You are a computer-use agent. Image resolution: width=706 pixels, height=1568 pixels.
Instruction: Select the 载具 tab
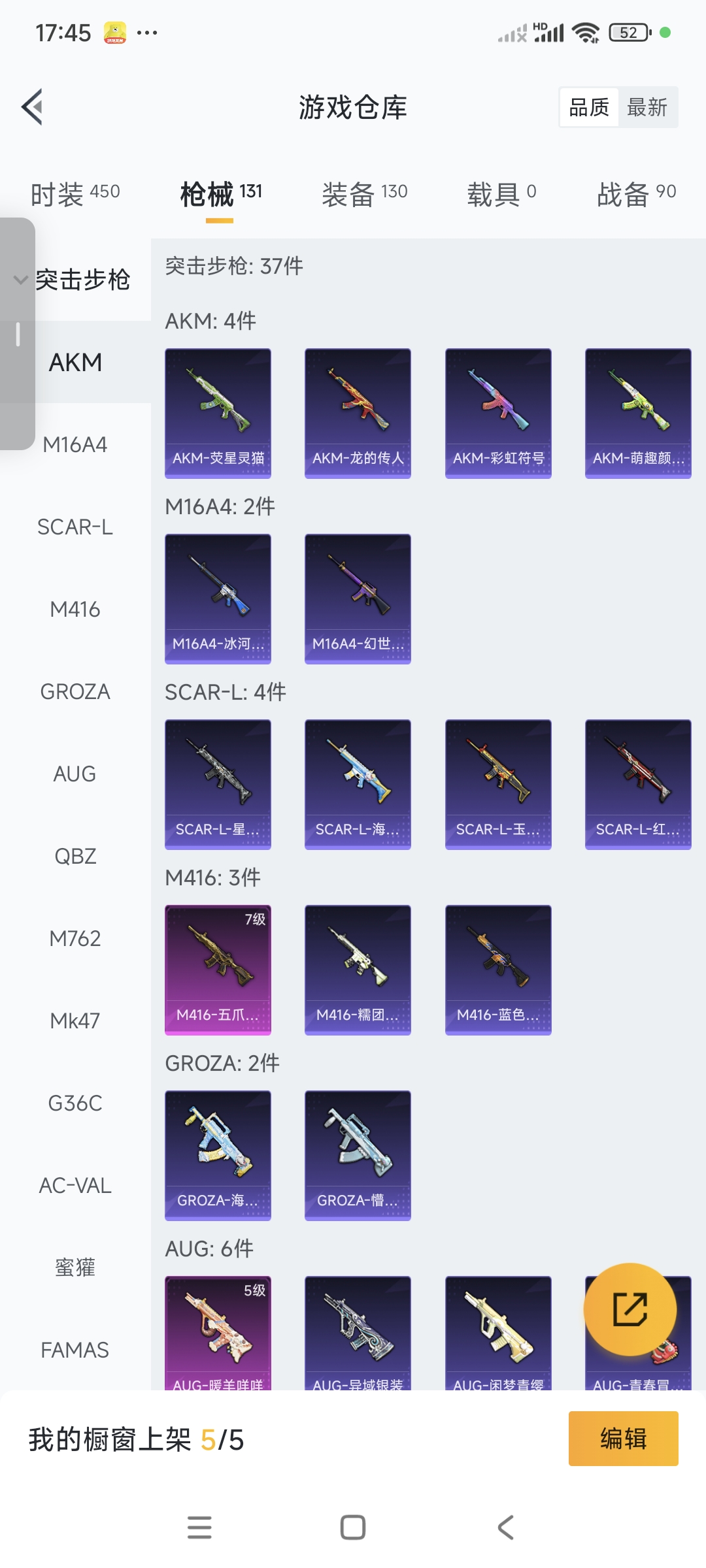pyautogui.click(x=501, y=194)
